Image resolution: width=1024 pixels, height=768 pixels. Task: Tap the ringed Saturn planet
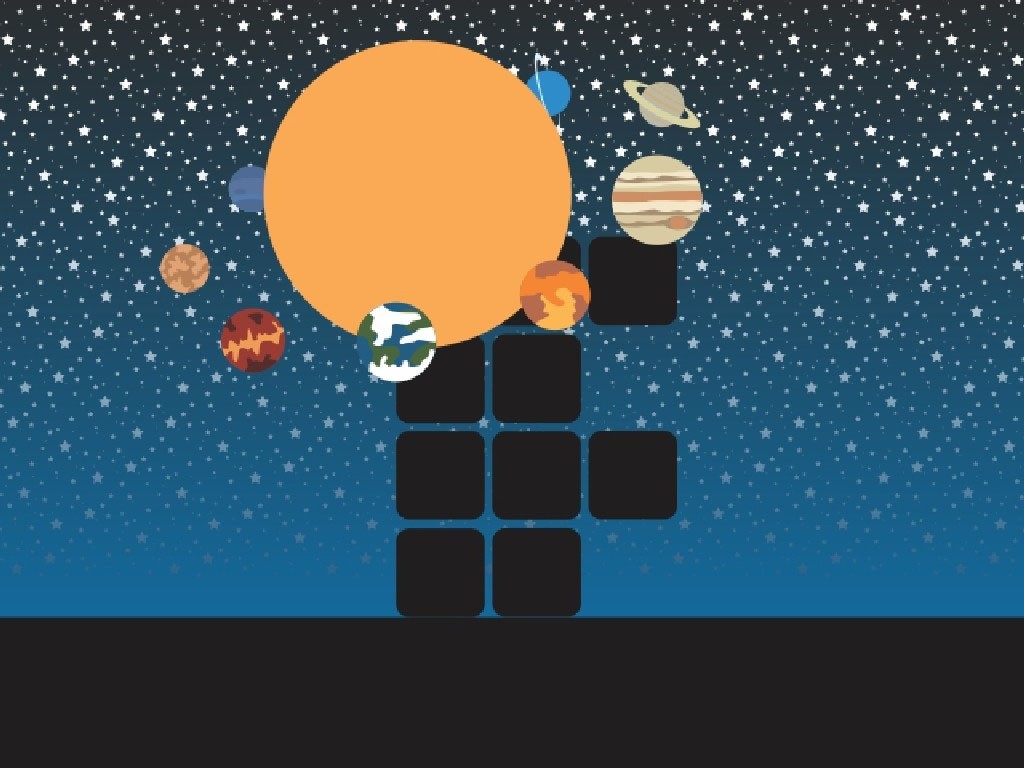pos(662,104)
